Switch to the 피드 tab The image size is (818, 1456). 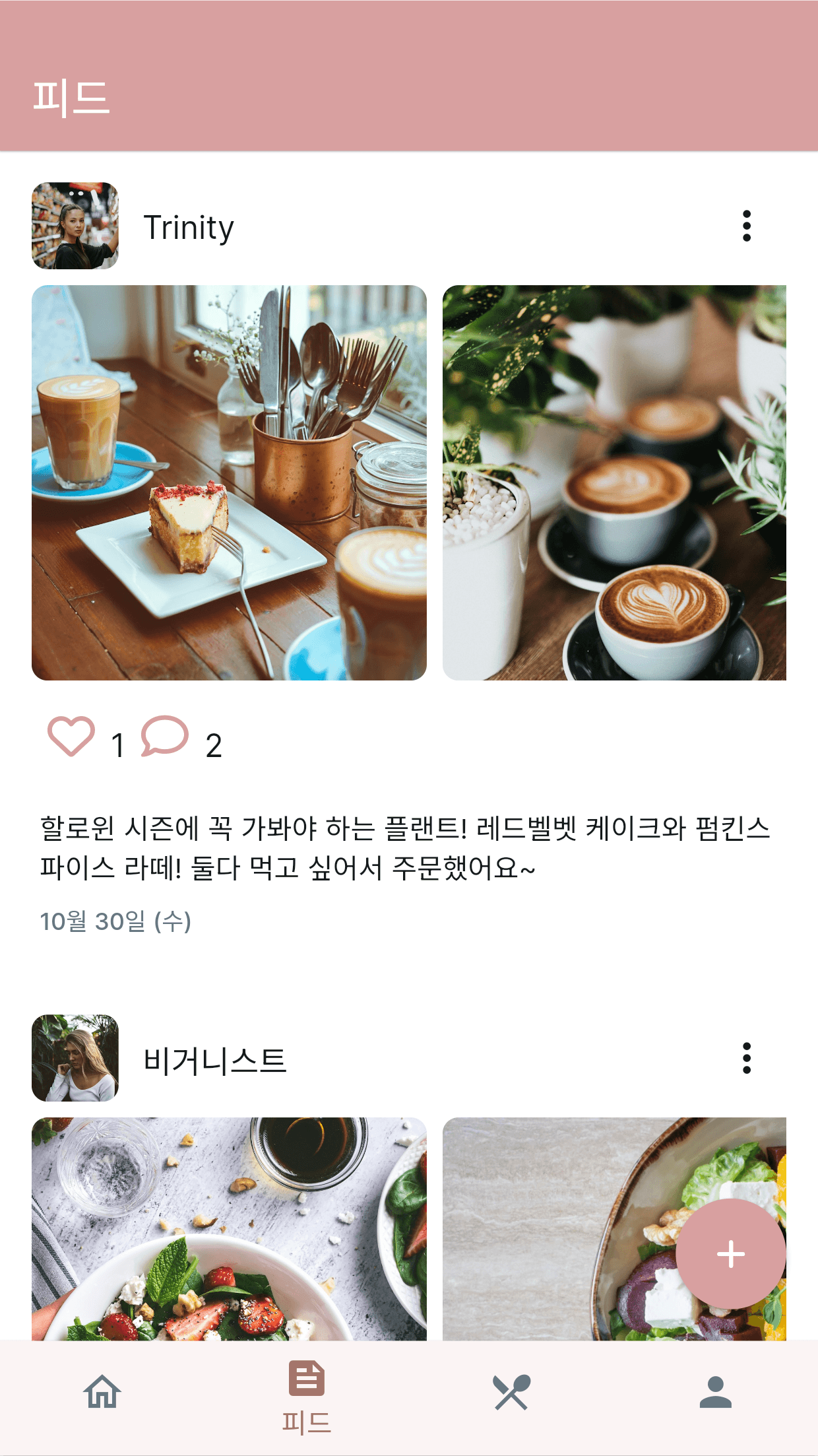[306, 1399]
